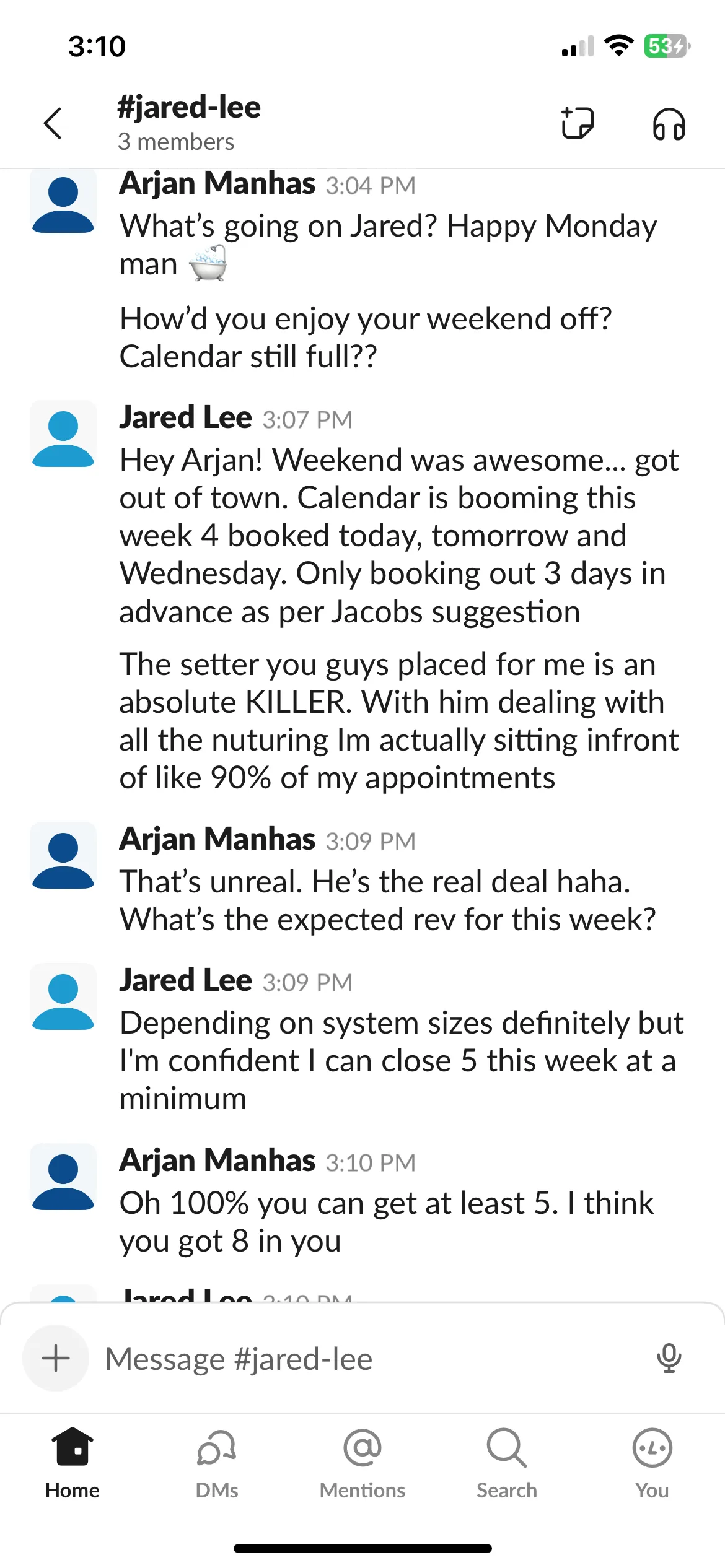Go back from the #jared-lee channel
The image size is (725, 1568).
coord(53,123)
